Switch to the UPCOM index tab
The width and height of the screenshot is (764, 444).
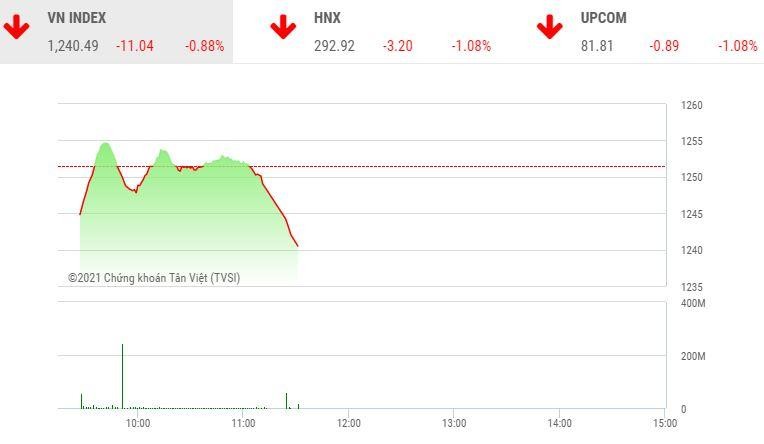(648, 32)
